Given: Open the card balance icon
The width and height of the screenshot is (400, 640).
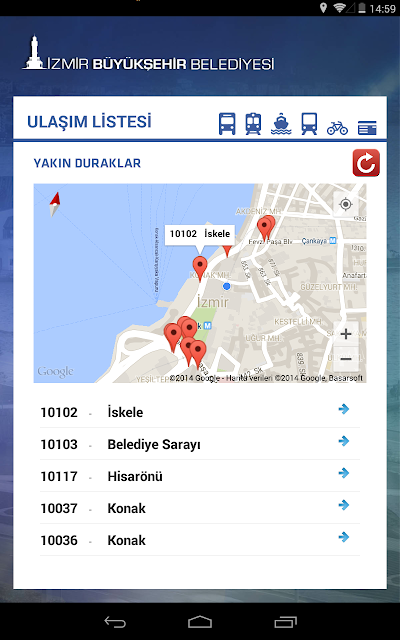Looking at the screenshot, I should coord(367,128).
